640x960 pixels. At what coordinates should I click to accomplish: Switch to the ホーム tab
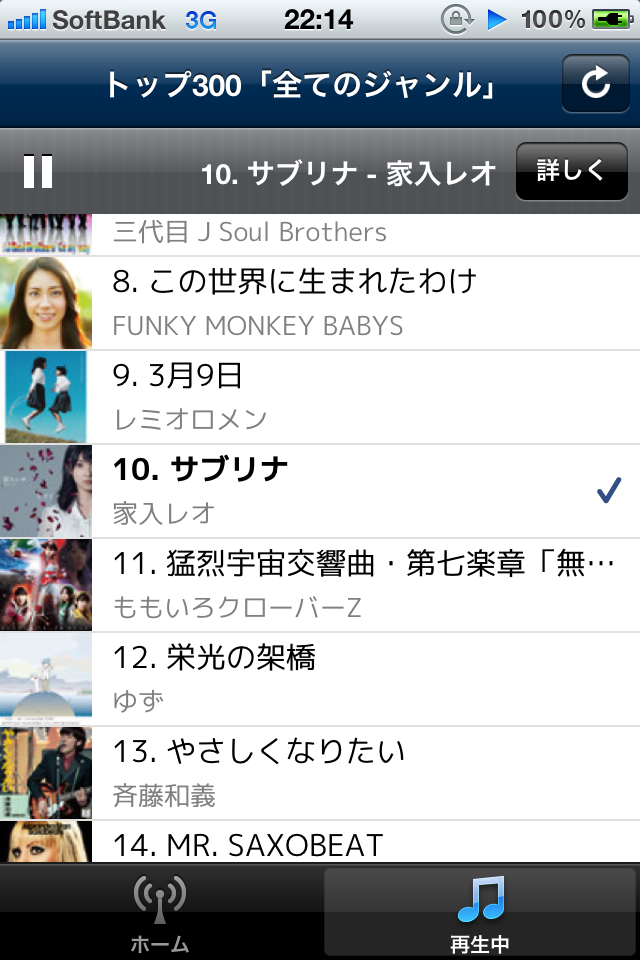pos(160,914)
